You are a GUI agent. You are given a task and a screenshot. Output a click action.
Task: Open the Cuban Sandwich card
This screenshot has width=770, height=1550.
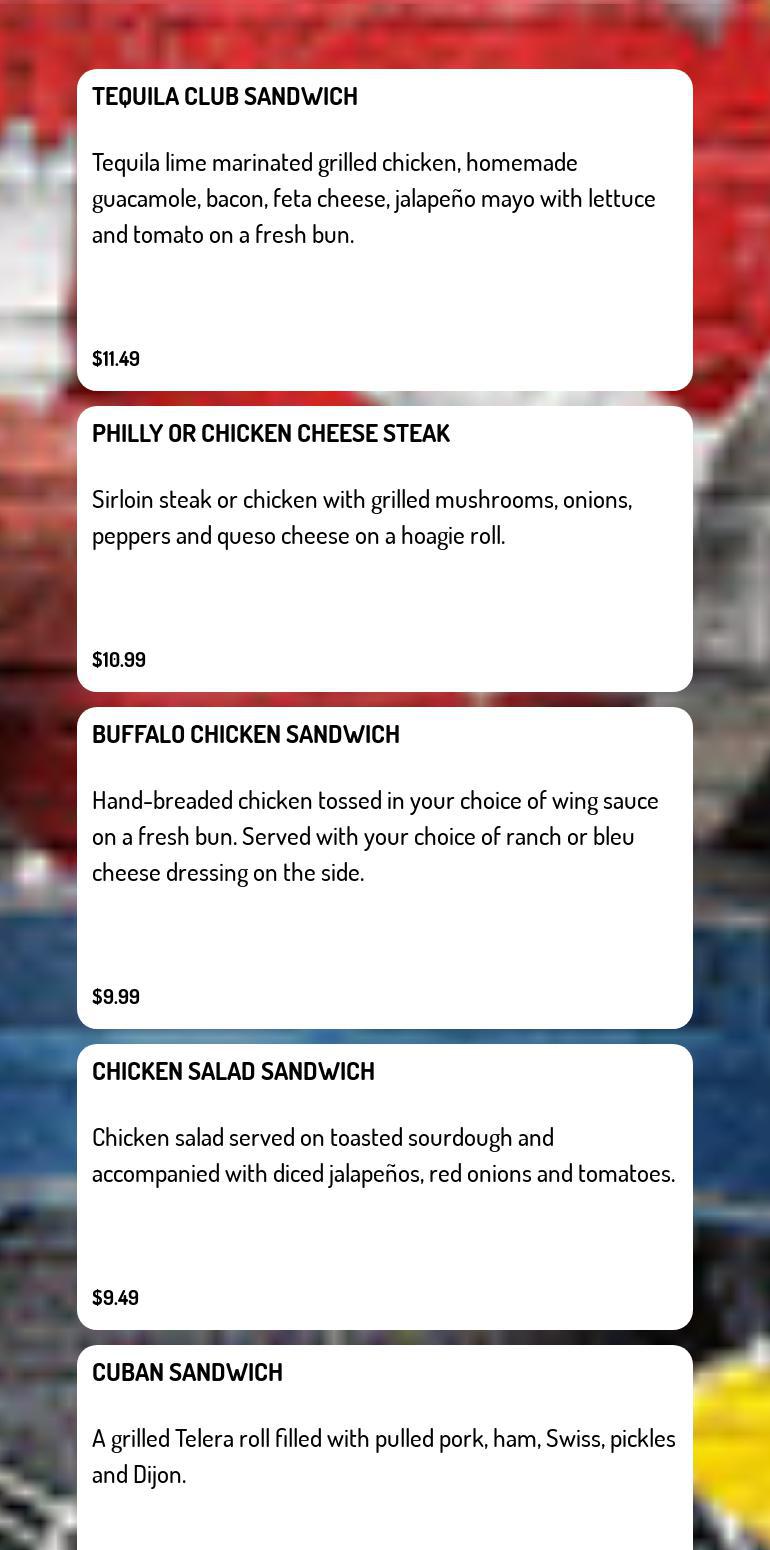pyautogui.click(x=385, y=1448)
